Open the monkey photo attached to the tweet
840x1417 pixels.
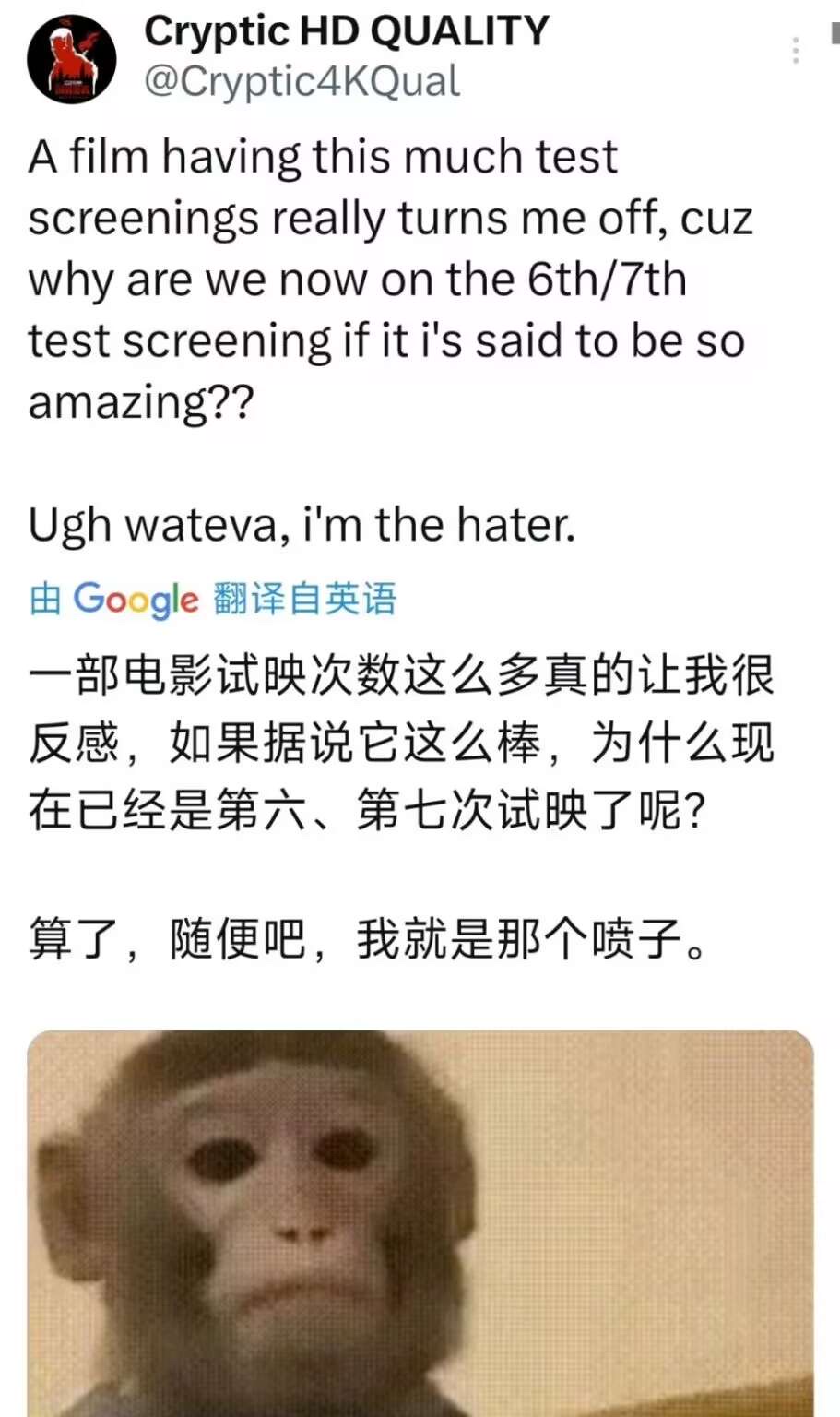tap(420, 1222)
